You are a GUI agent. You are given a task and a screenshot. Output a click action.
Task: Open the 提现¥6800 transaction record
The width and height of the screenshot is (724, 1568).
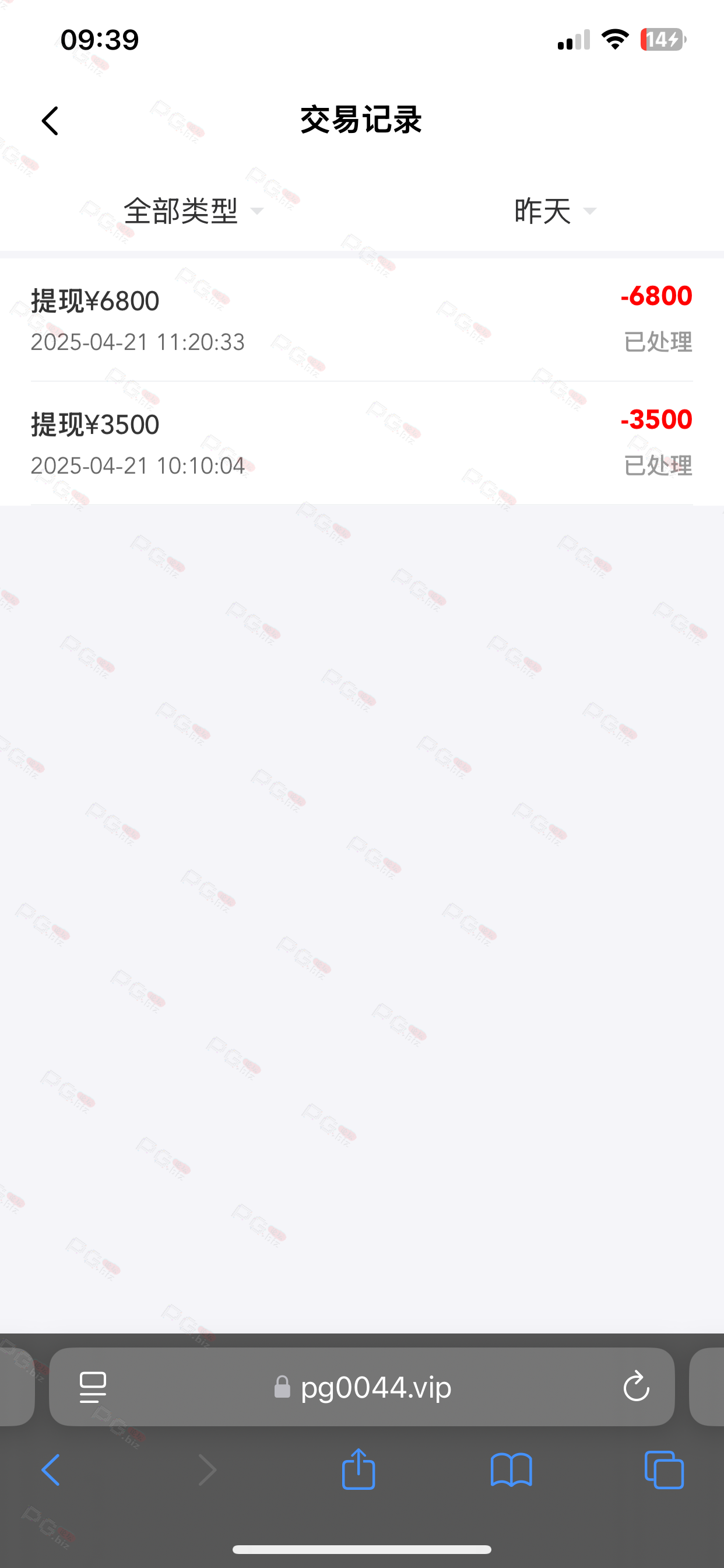pyautogui.click(x=362, y=320)
